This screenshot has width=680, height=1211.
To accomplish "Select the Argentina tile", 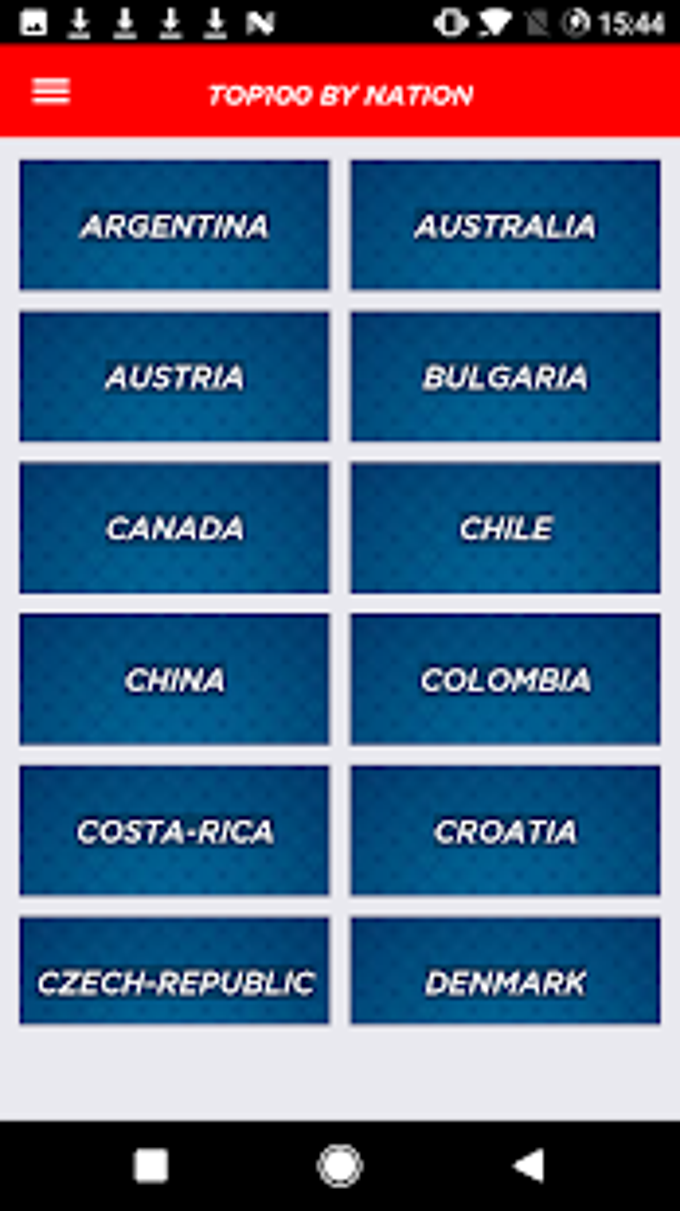I will click(174, 226).
